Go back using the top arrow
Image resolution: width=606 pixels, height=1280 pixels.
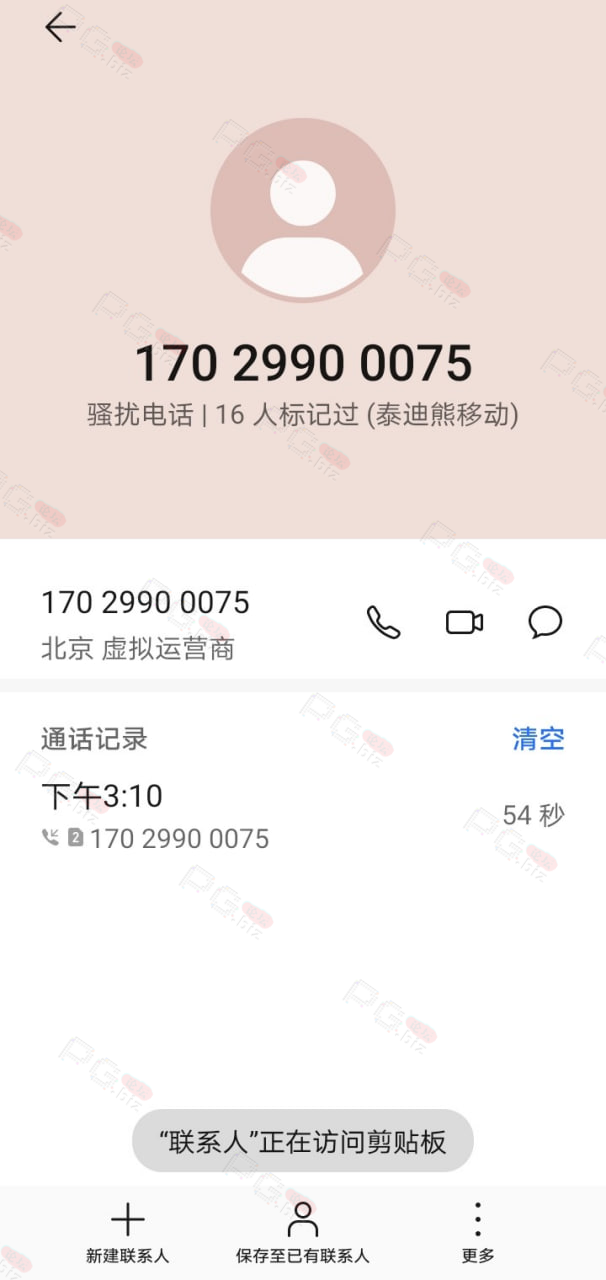pos(60,27)
